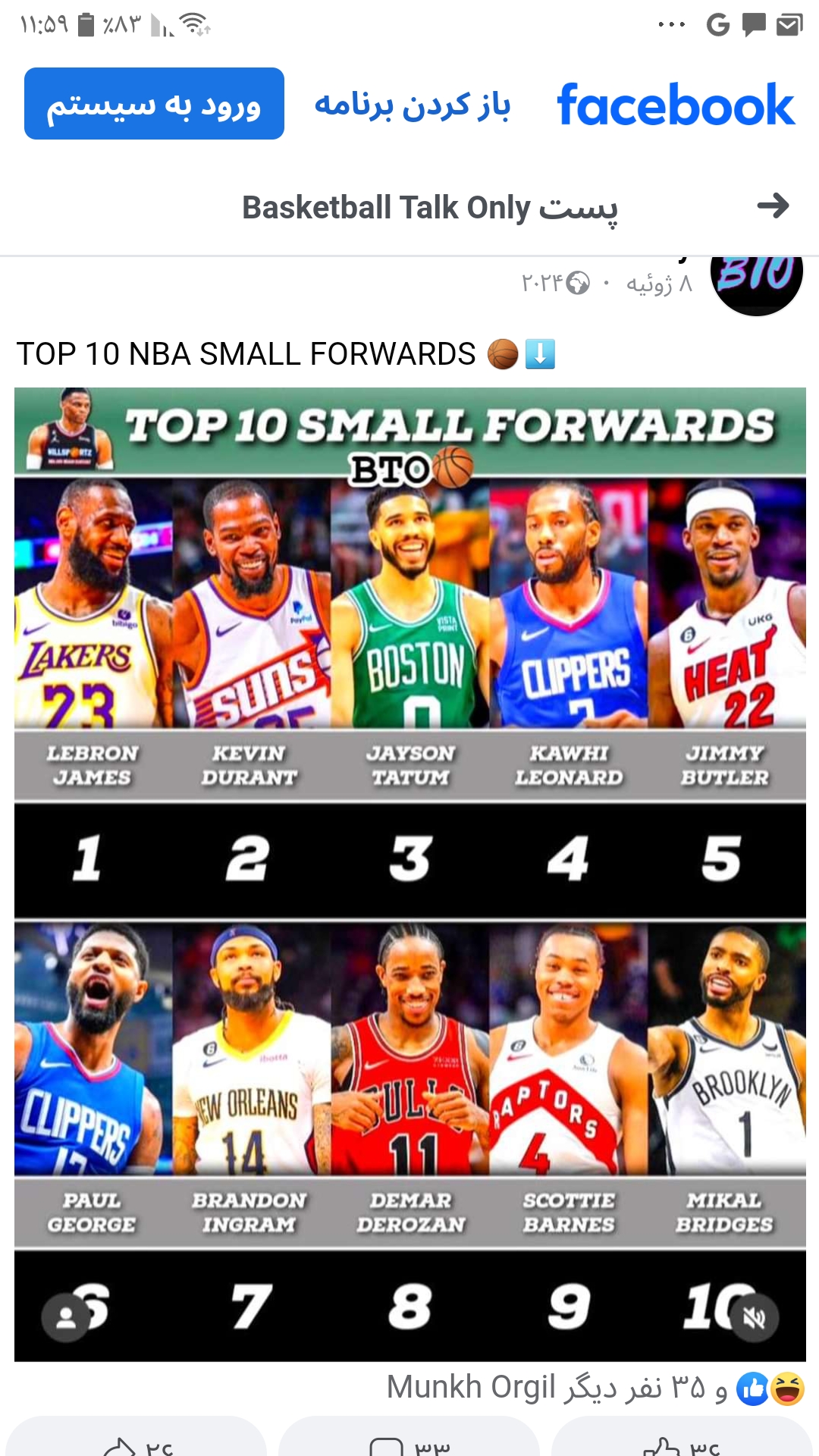Unmute the video with the speaker icon
Image resolution: width=819 pixels, height=1456 pixels.
[x=754, y=1317]
